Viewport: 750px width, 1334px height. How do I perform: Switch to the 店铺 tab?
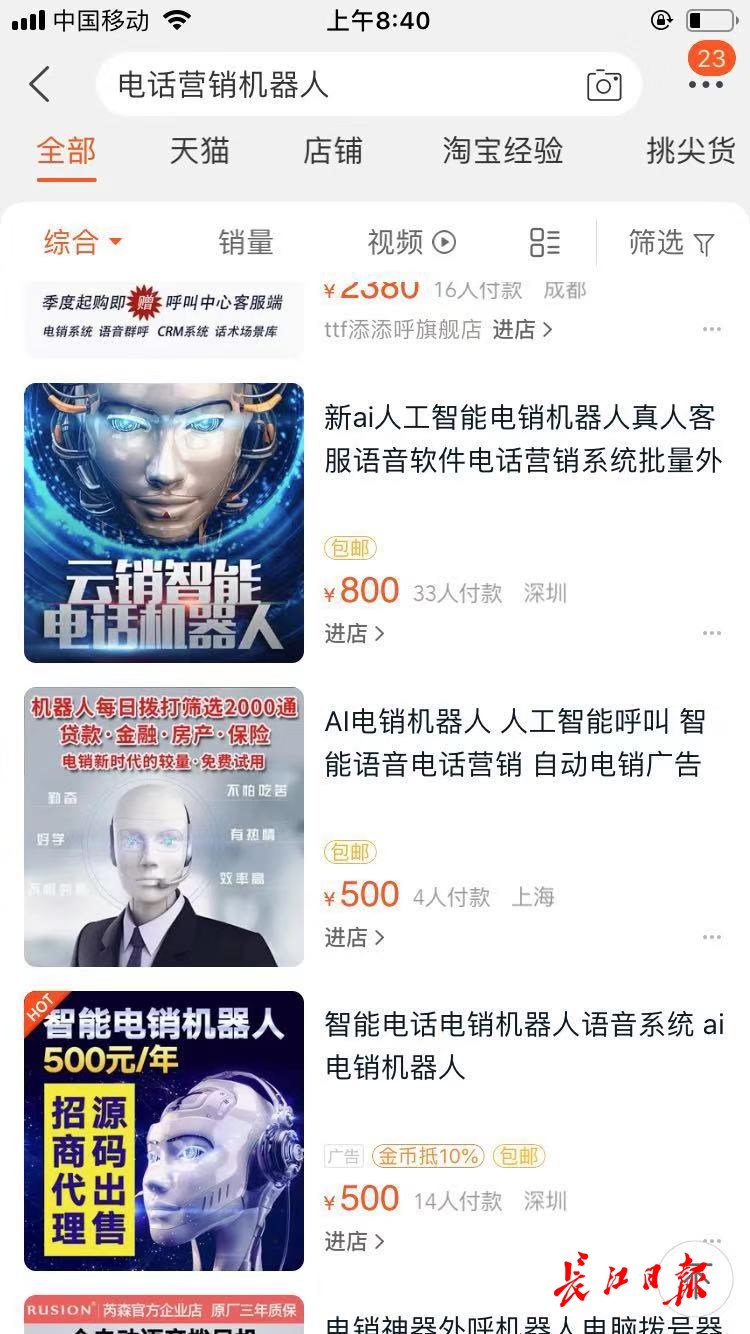(333, 152)
